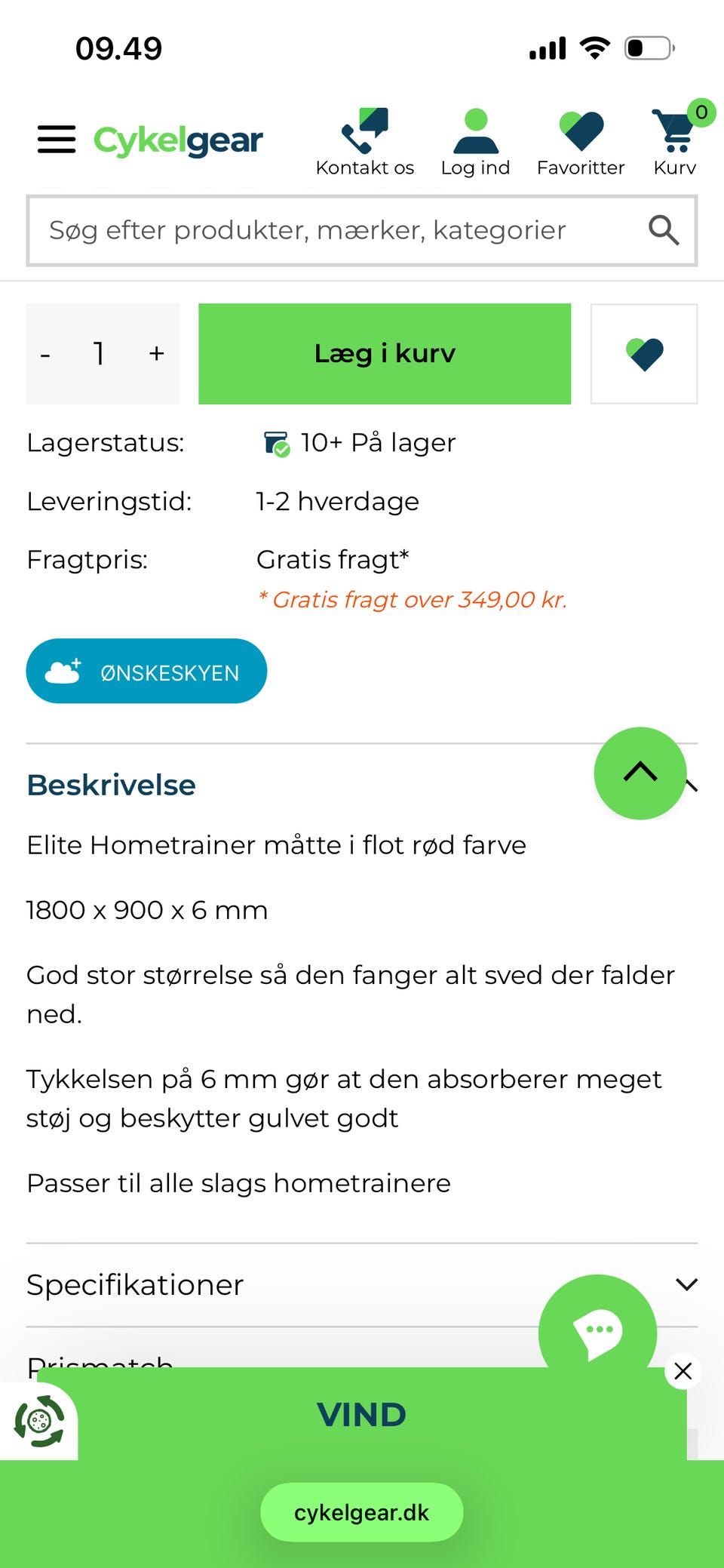
Task: Open the live chat bubble
Action: [598, 1333]
